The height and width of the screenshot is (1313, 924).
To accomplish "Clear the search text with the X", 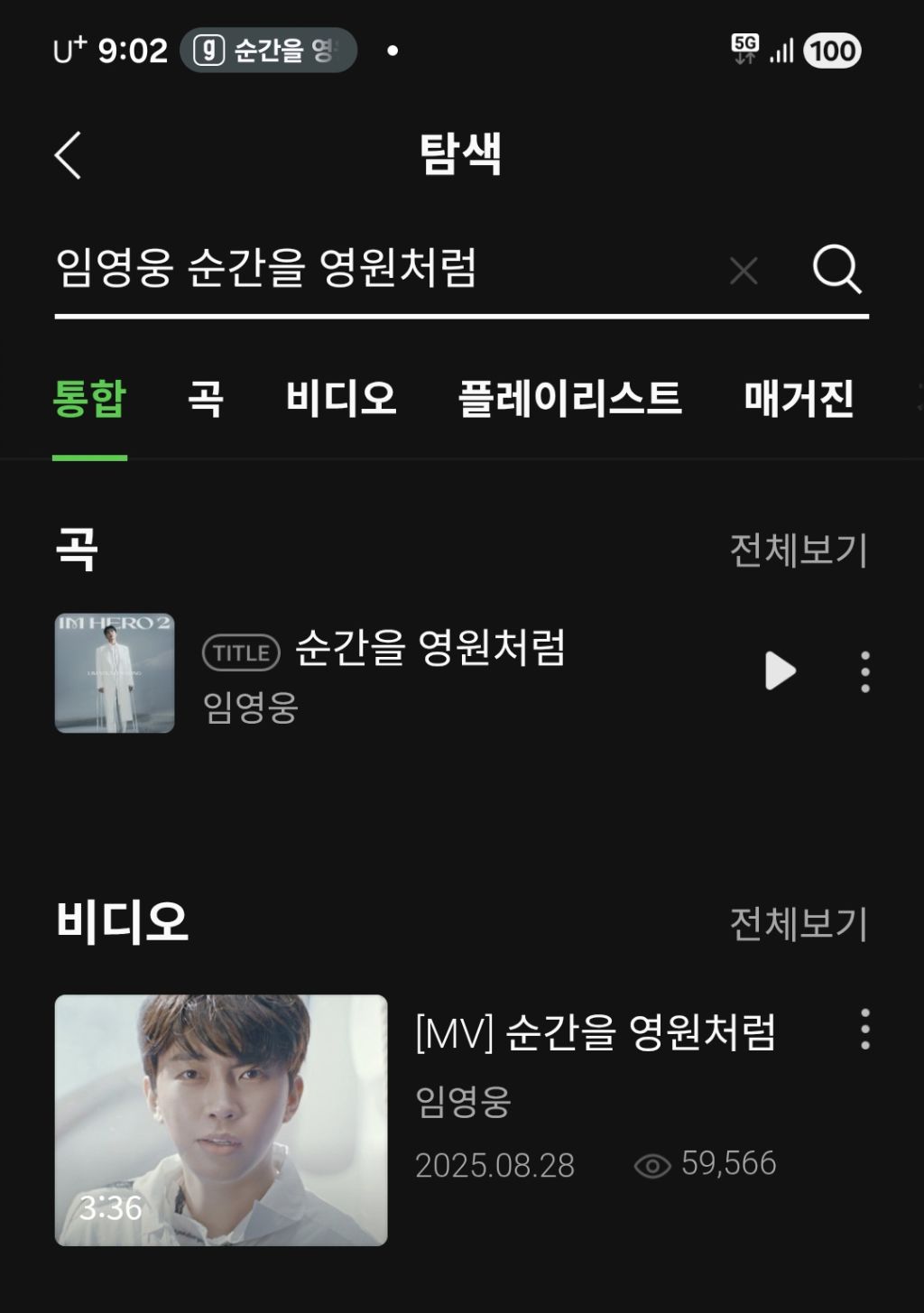I will (x=744, y=270).
